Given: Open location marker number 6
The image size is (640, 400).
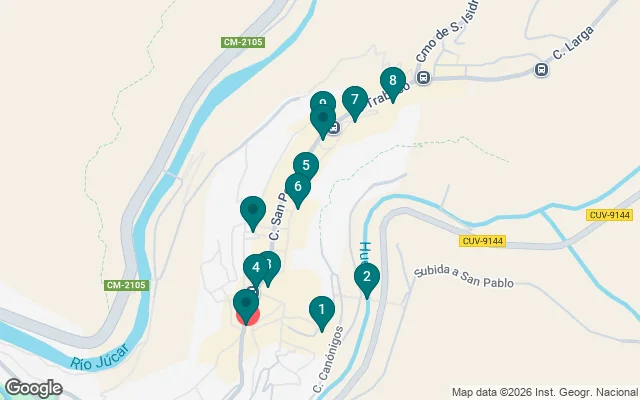Looking at the screenshot, I should (x=297, y=186).
